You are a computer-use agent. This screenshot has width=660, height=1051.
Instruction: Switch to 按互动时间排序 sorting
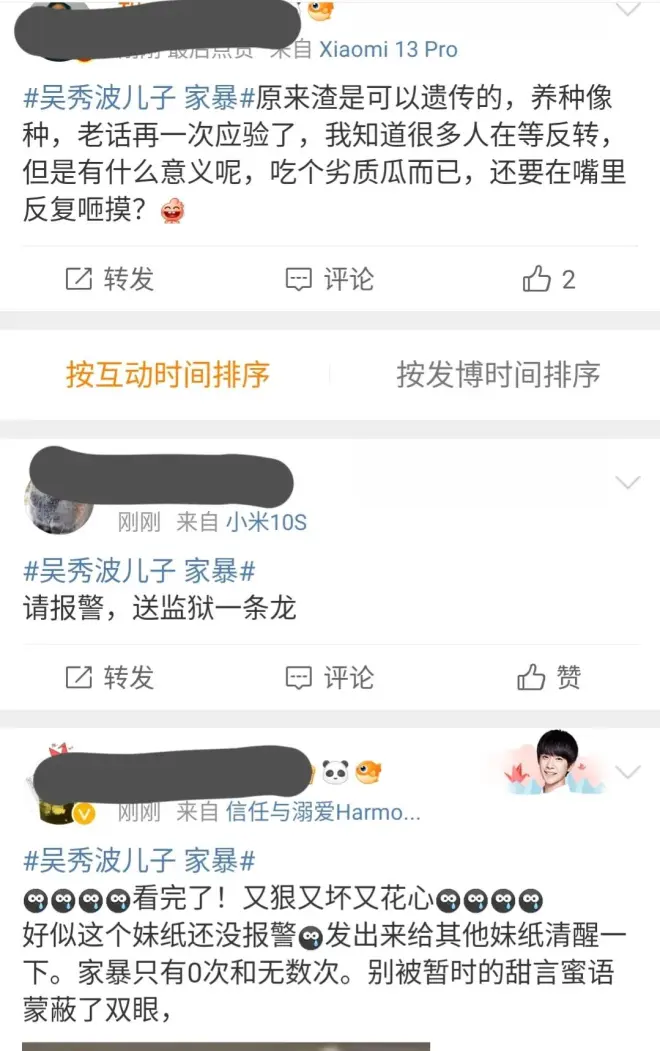pyautogui.click(x=168, y=374)
